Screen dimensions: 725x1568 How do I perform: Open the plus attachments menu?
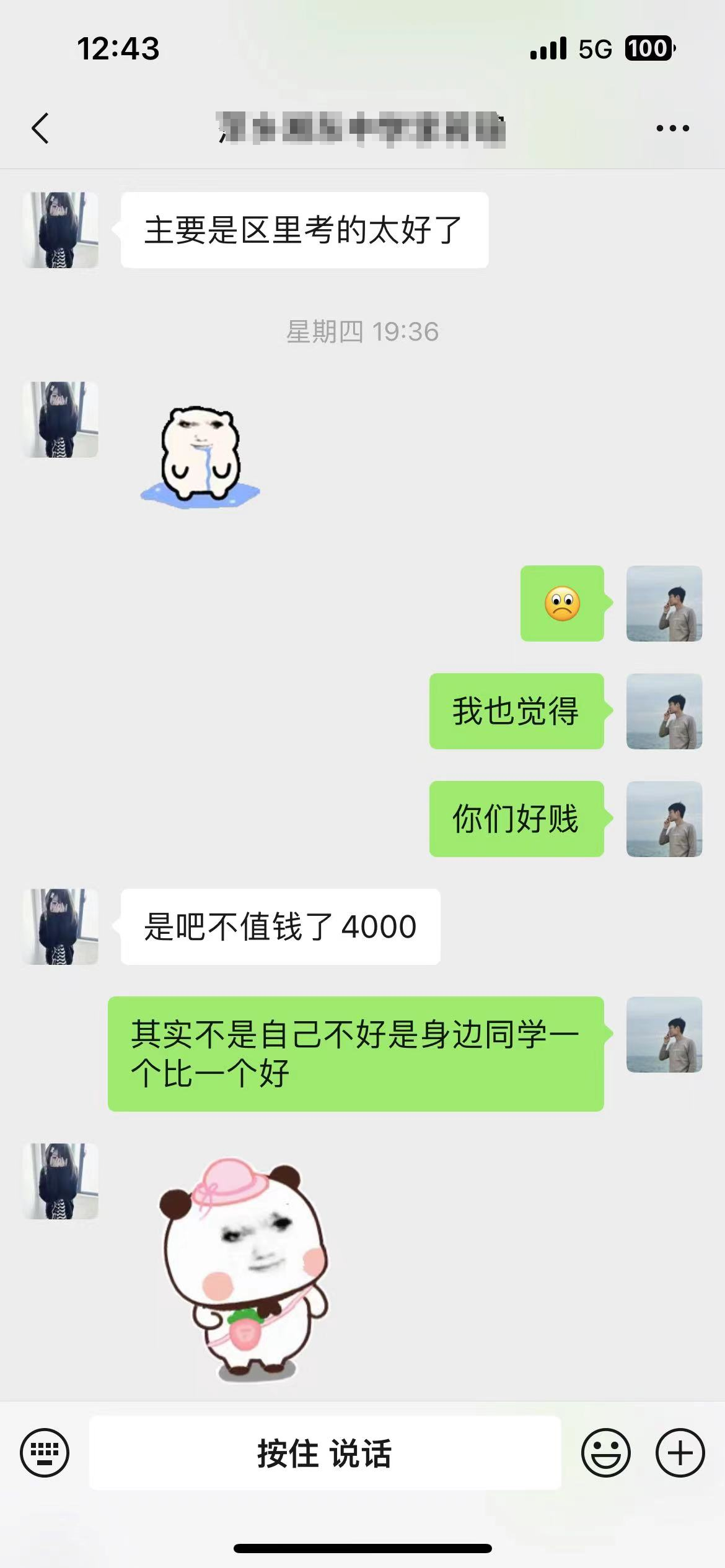coord(680,1453)
